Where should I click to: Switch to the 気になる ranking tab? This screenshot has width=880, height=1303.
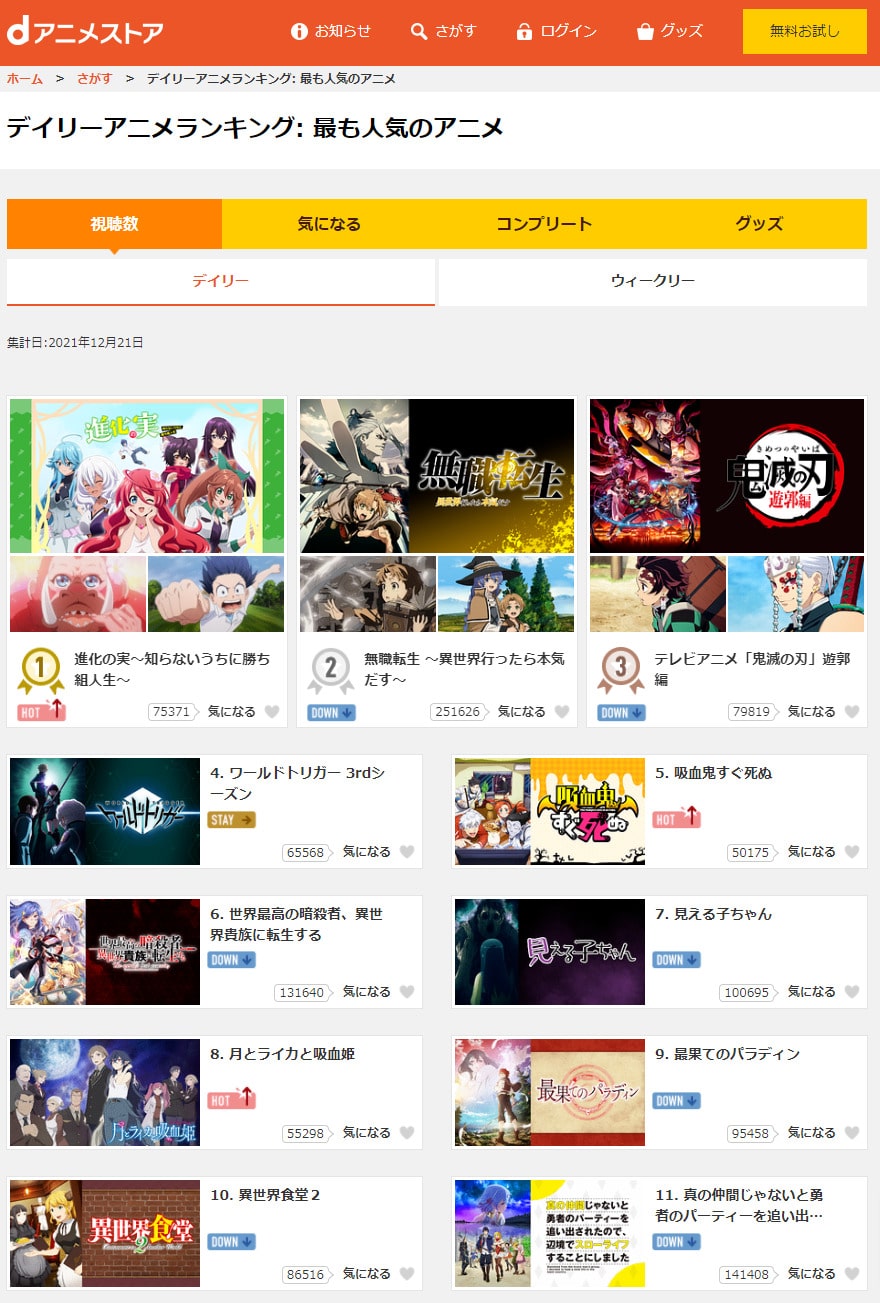[329, 224]
